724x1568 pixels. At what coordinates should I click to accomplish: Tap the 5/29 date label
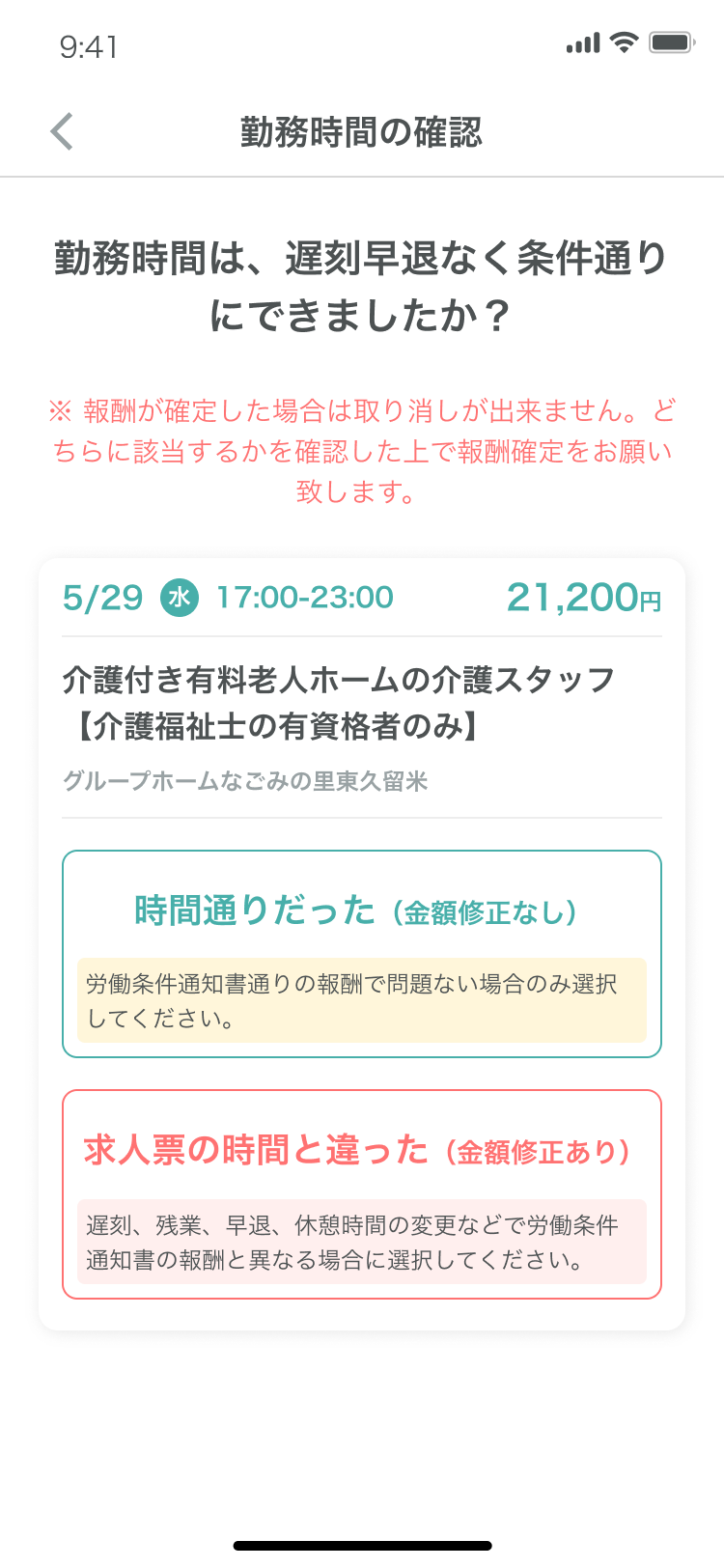[x=97, y=599]
